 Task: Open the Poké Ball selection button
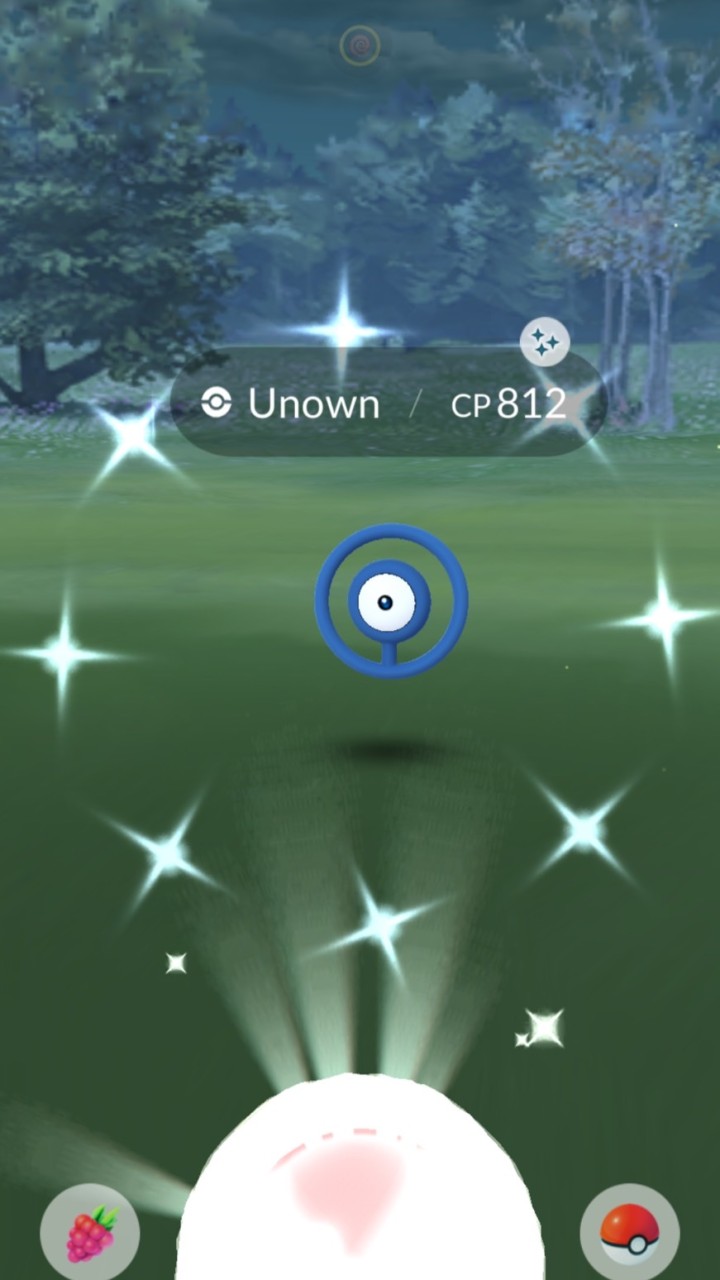[629, 1232]
